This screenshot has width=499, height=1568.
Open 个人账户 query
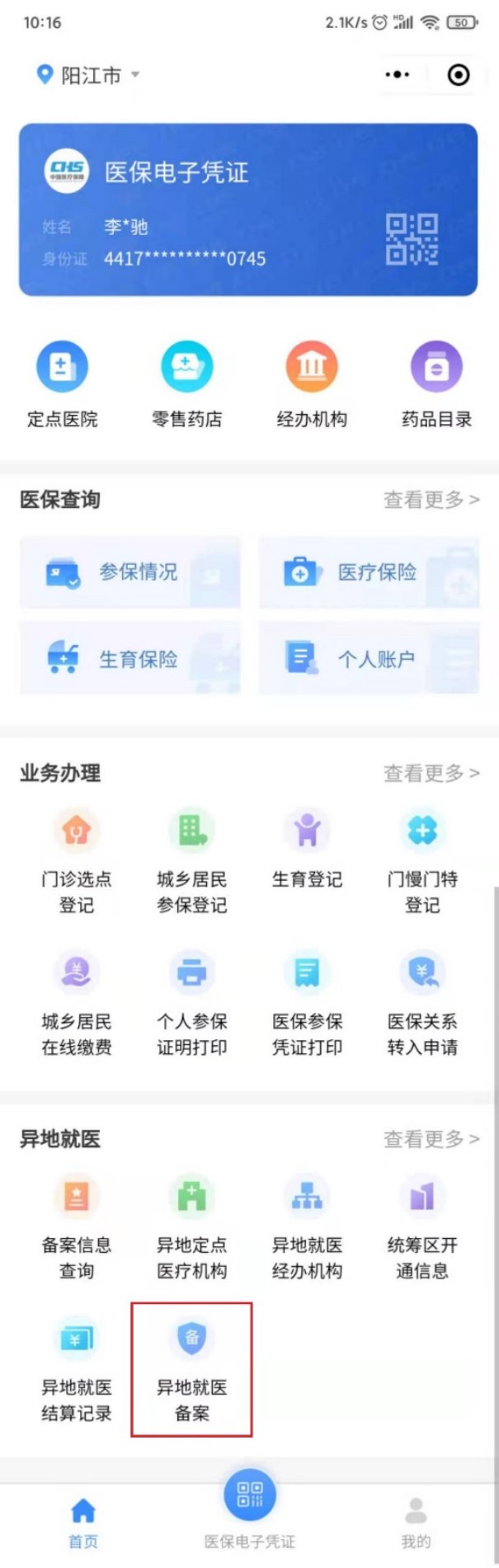[369, 658]
